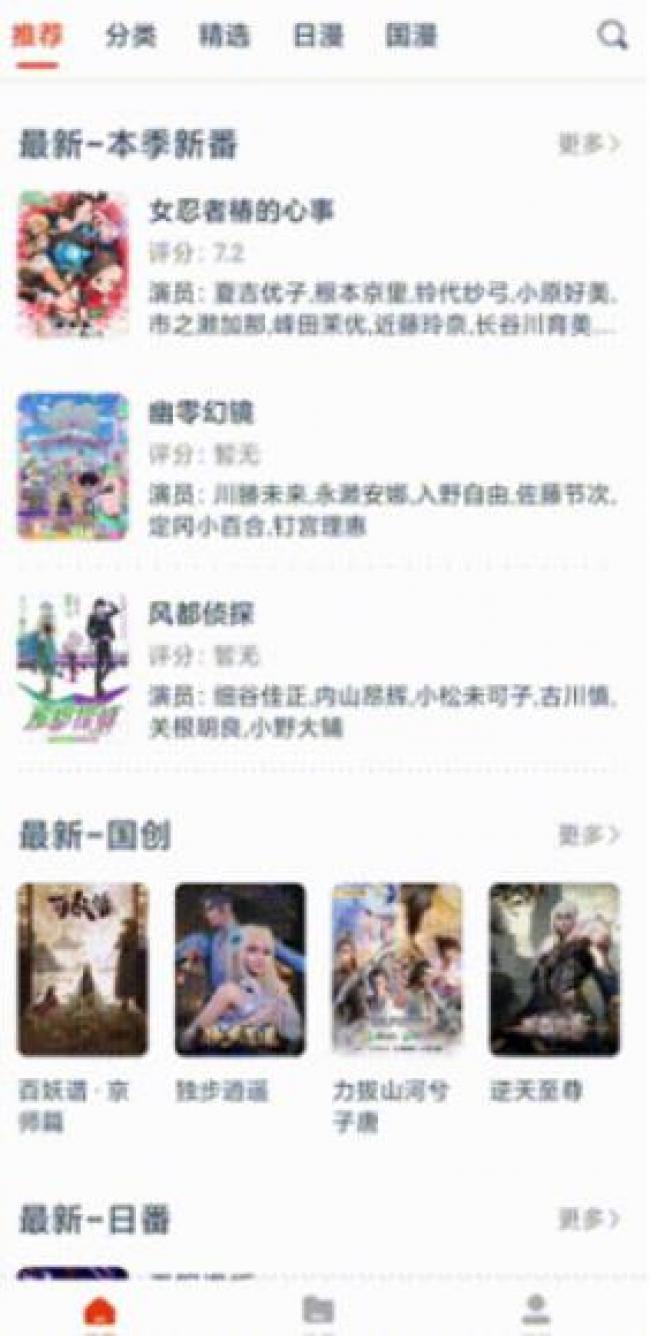Open 逆天至尊 poster card
Viewport: 650px width, 1336px height.
(554, 969)
